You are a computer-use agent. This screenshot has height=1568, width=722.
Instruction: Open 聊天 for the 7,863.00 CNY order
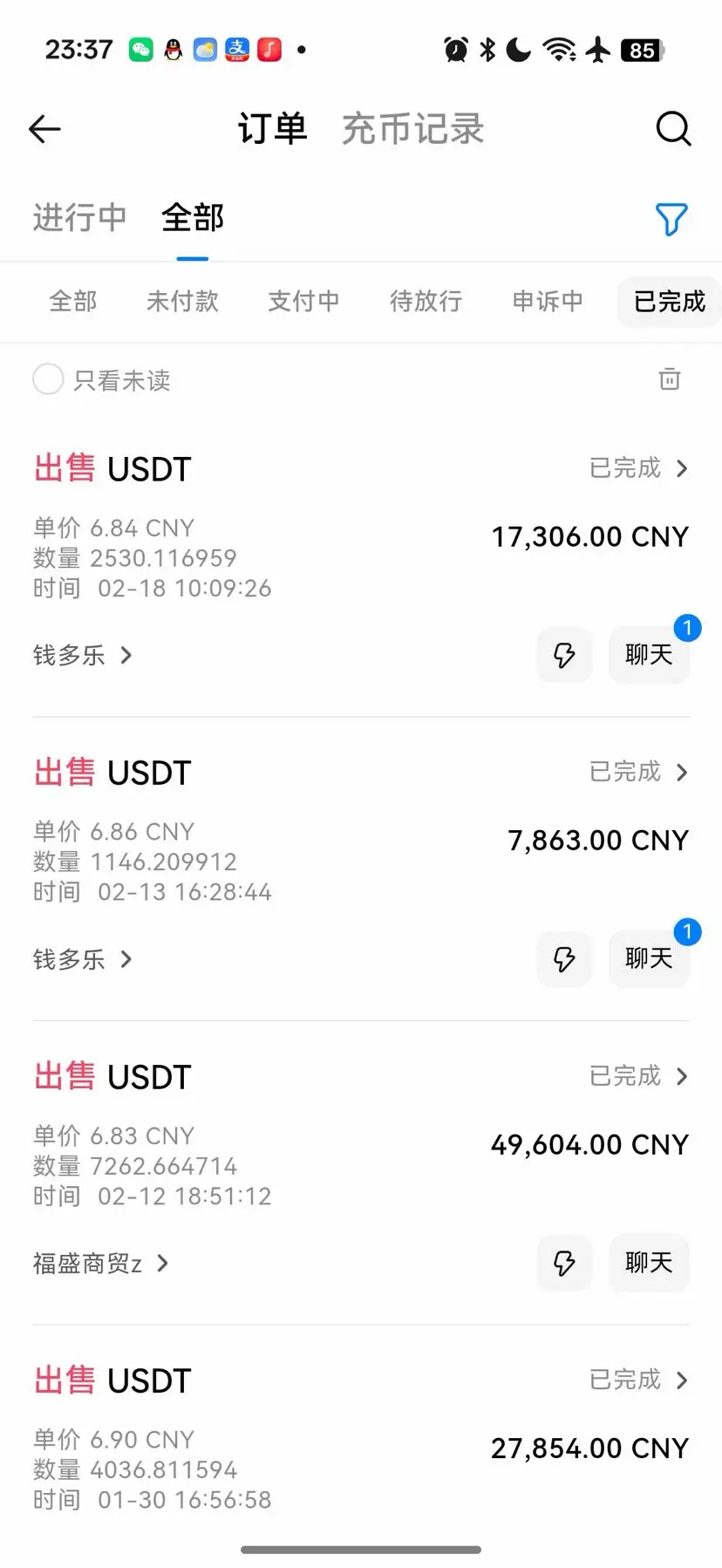click(x=648, y=958)
